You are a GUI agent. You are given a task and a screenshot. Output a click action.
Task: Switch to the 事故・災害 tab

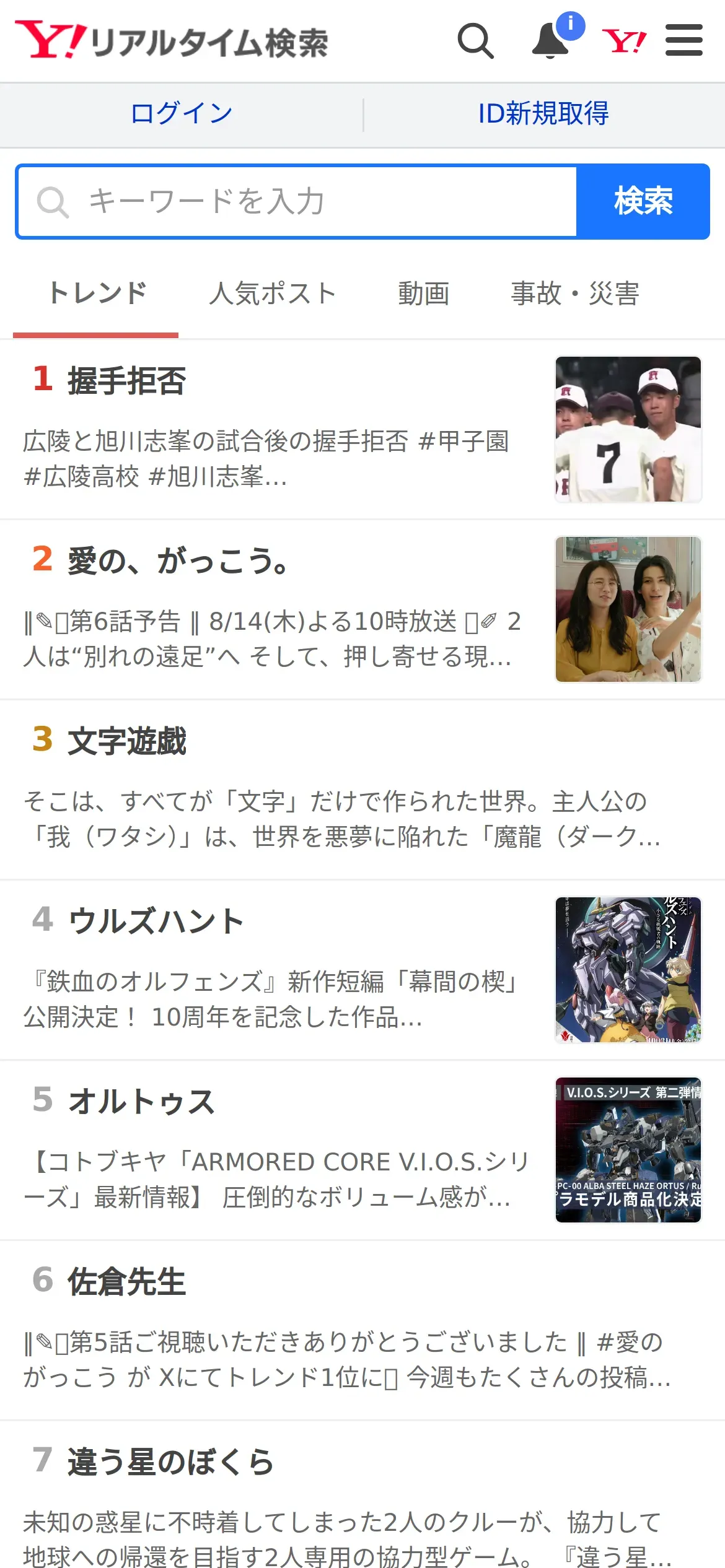pyautogui.click(x=574, y=294)
